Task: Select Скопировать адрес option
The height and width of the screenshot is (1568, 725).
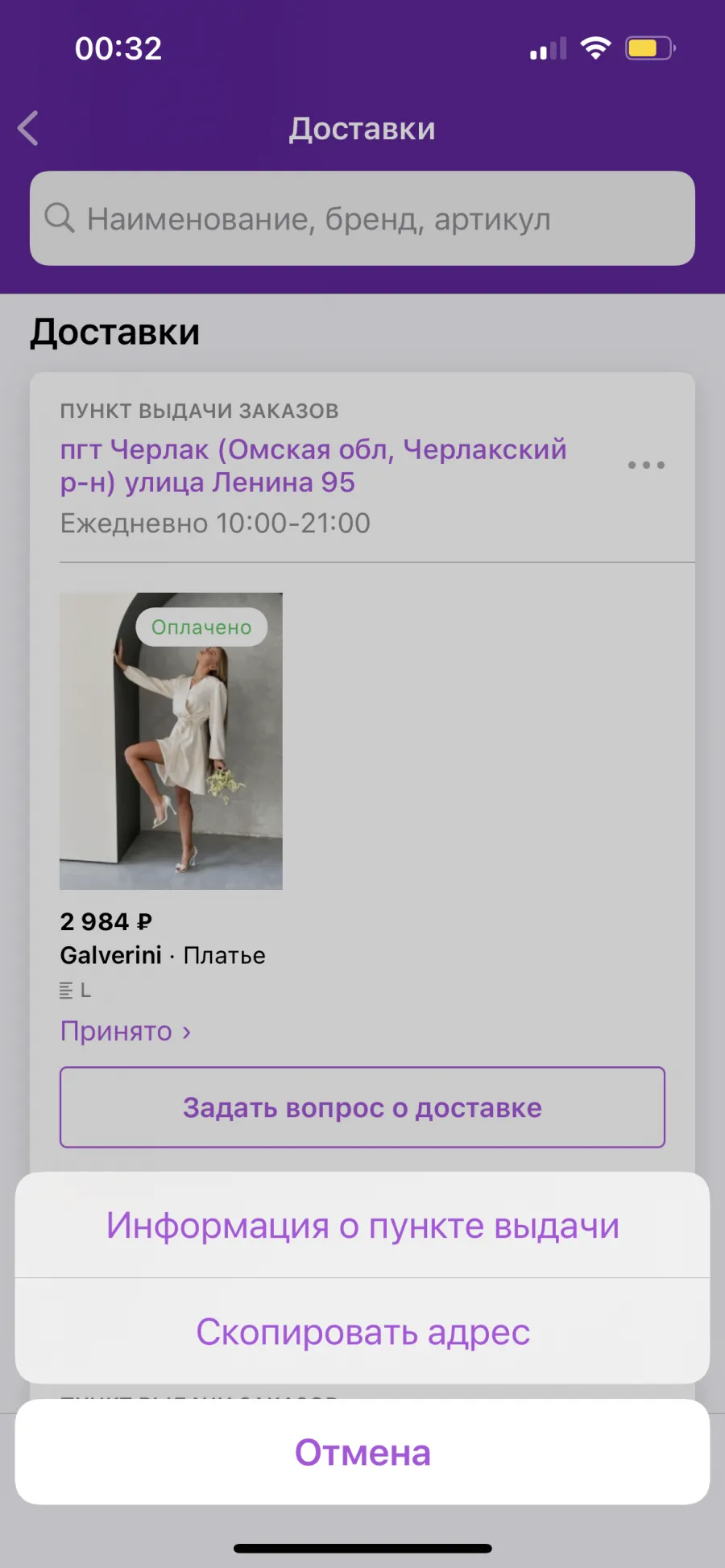Action: point(362,1331)
